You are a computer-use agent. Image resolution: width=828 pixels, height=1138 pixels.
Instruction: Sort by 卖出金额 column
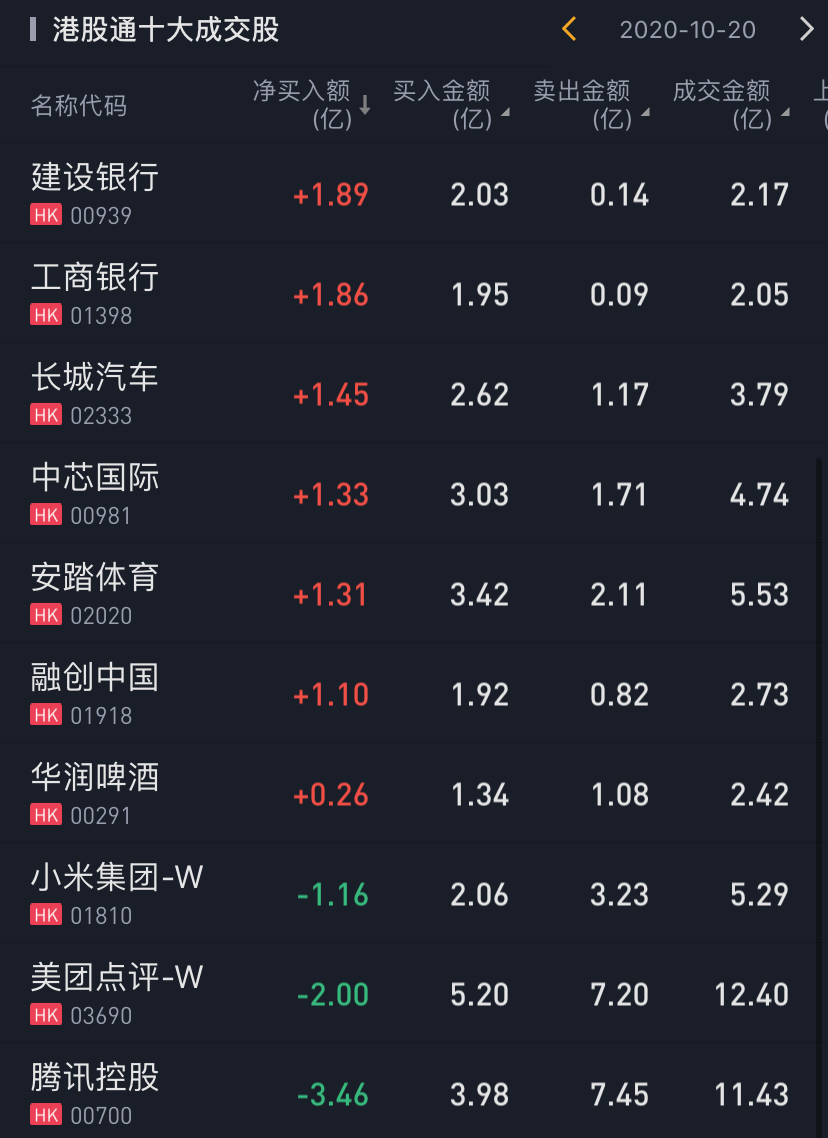[590, 105]
